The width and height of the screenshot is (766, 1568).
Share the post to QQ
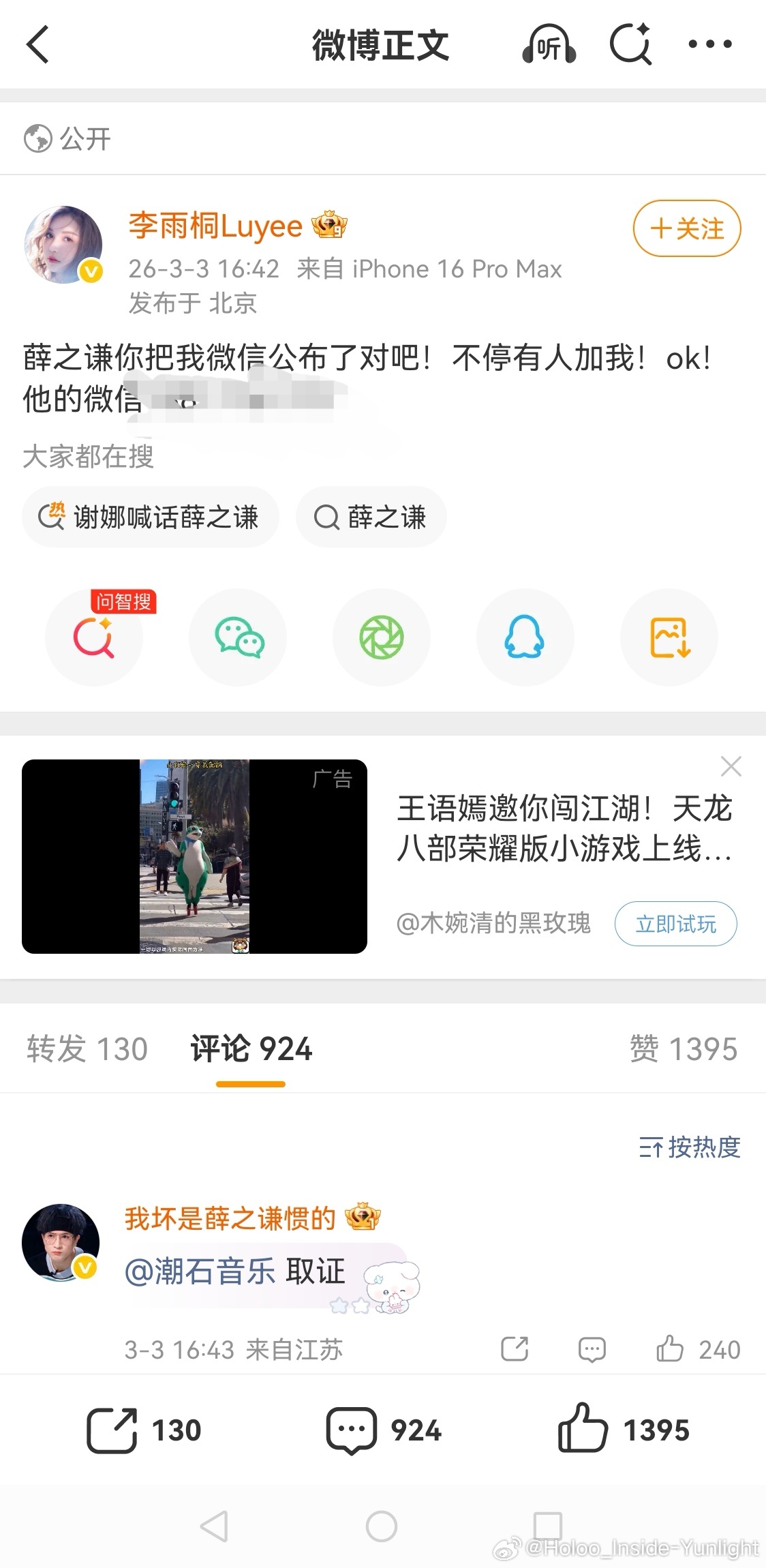pos(525,637)
